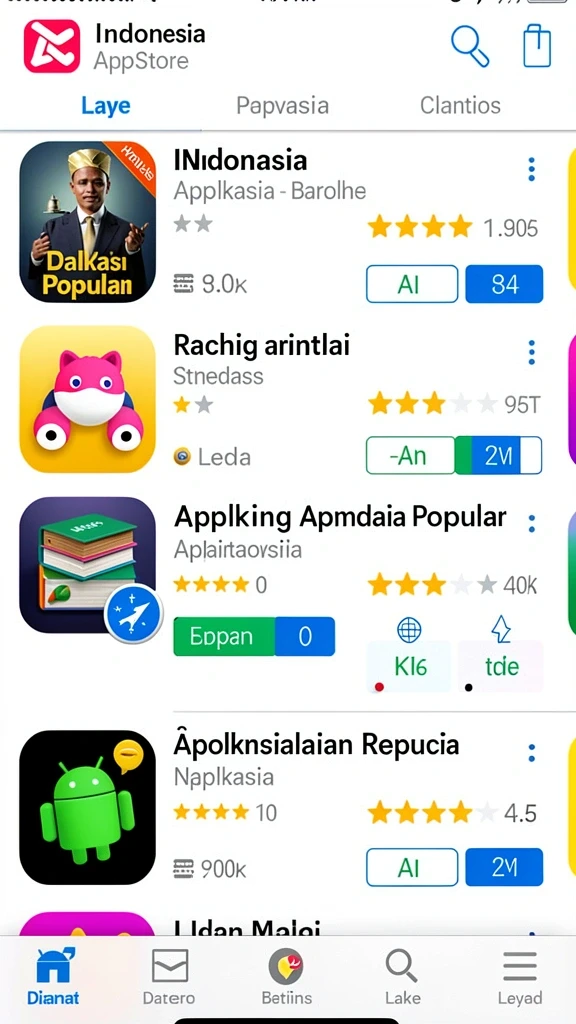Viewport: 576px width, 1024px height.
Task: Switch to the Lake search tab
Action: (x=402, y=978)
